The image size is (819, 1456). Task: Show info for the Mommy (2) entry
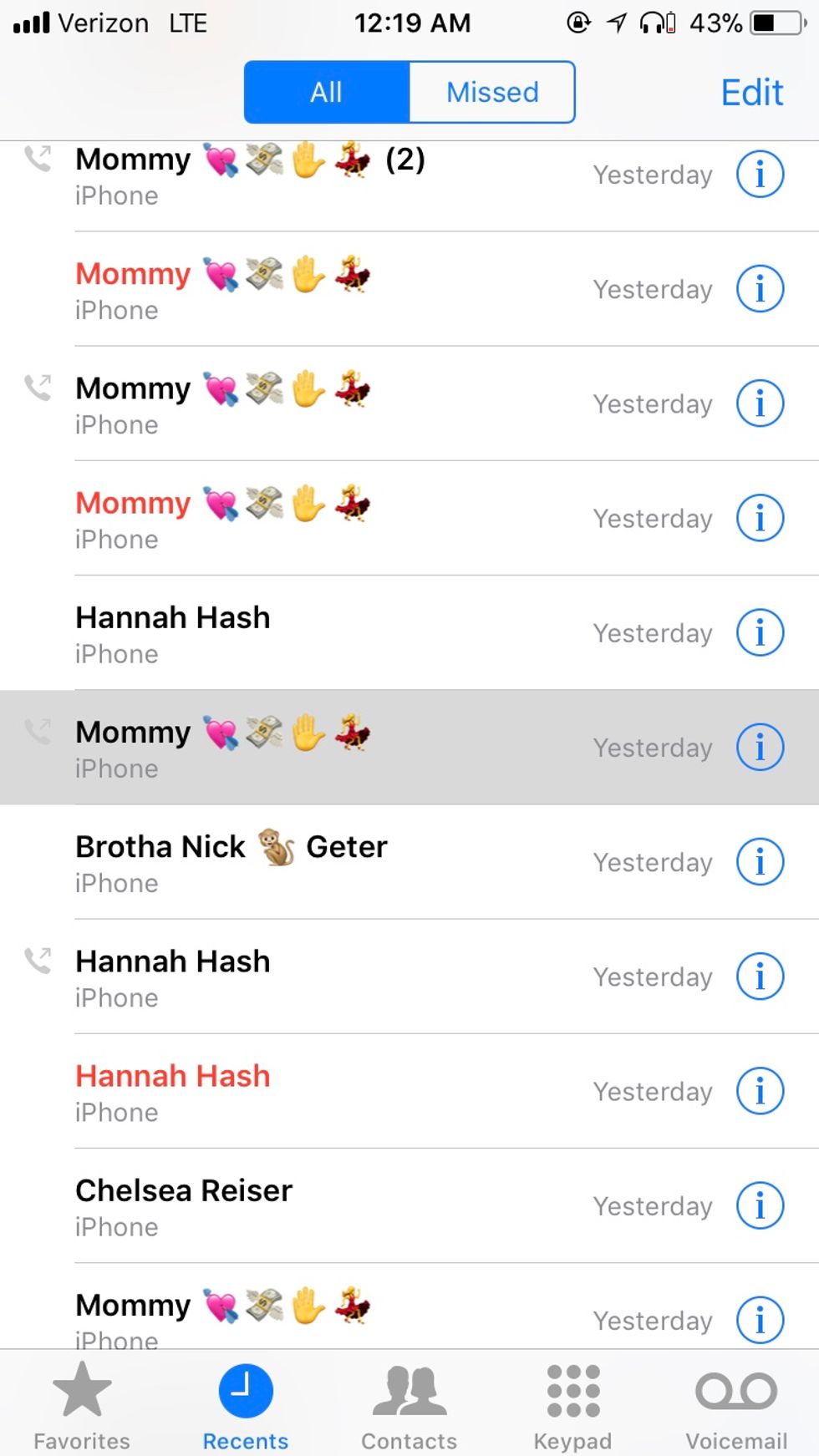pyautogui.click(x=760, y=175)
